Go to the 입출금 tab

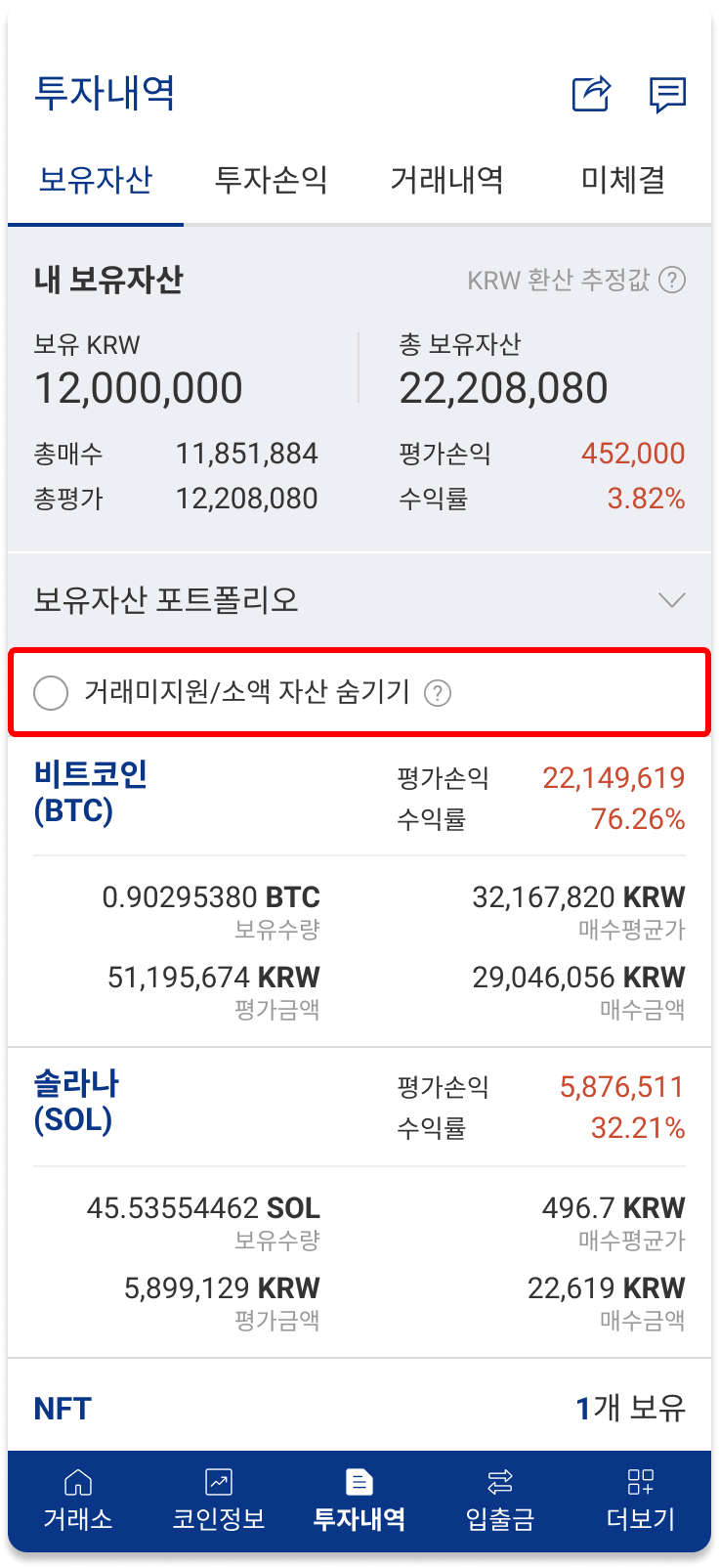(x=500, y=1501)
